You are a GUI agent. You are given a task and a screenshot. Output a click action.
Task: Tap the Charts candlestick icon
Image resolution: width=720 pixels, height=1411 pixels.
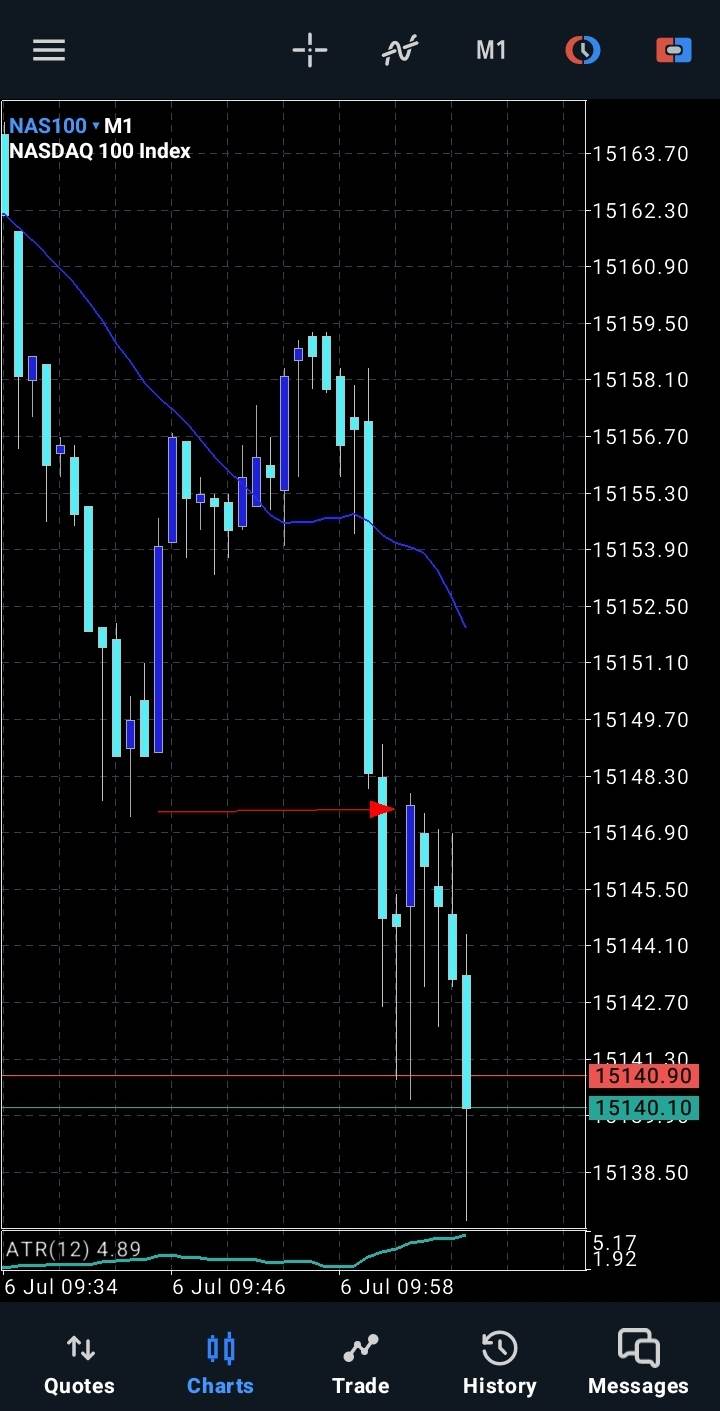(220, 1347)
